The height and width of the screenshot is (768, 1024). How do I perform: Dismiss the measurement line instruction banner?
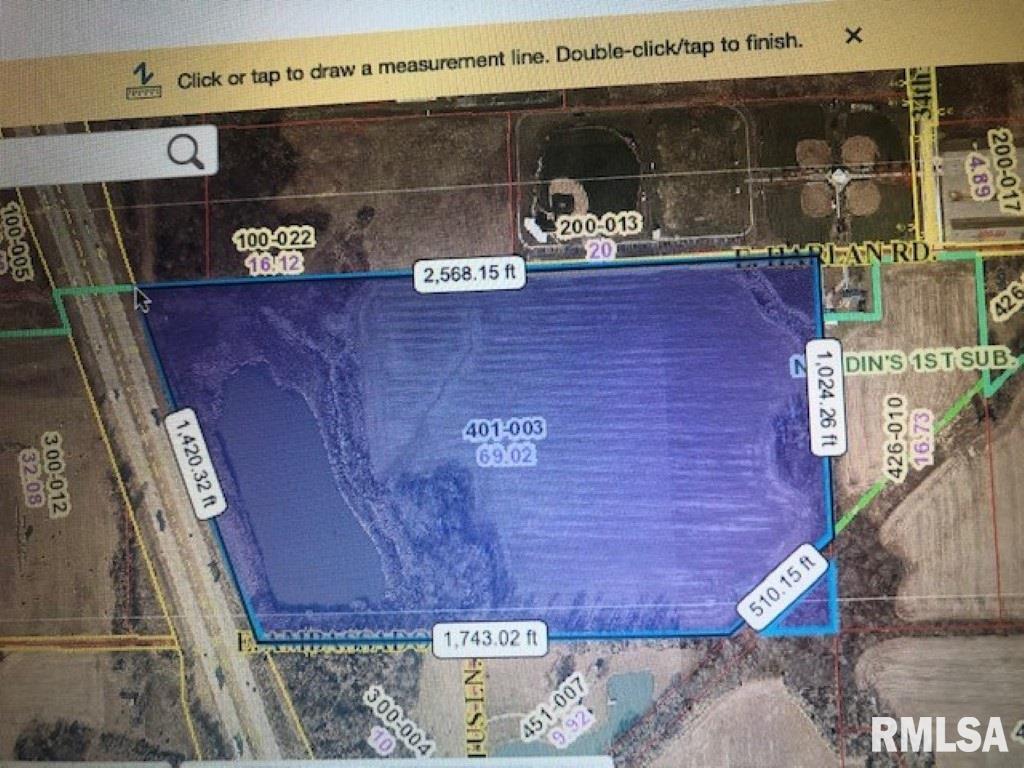(853, 36)
